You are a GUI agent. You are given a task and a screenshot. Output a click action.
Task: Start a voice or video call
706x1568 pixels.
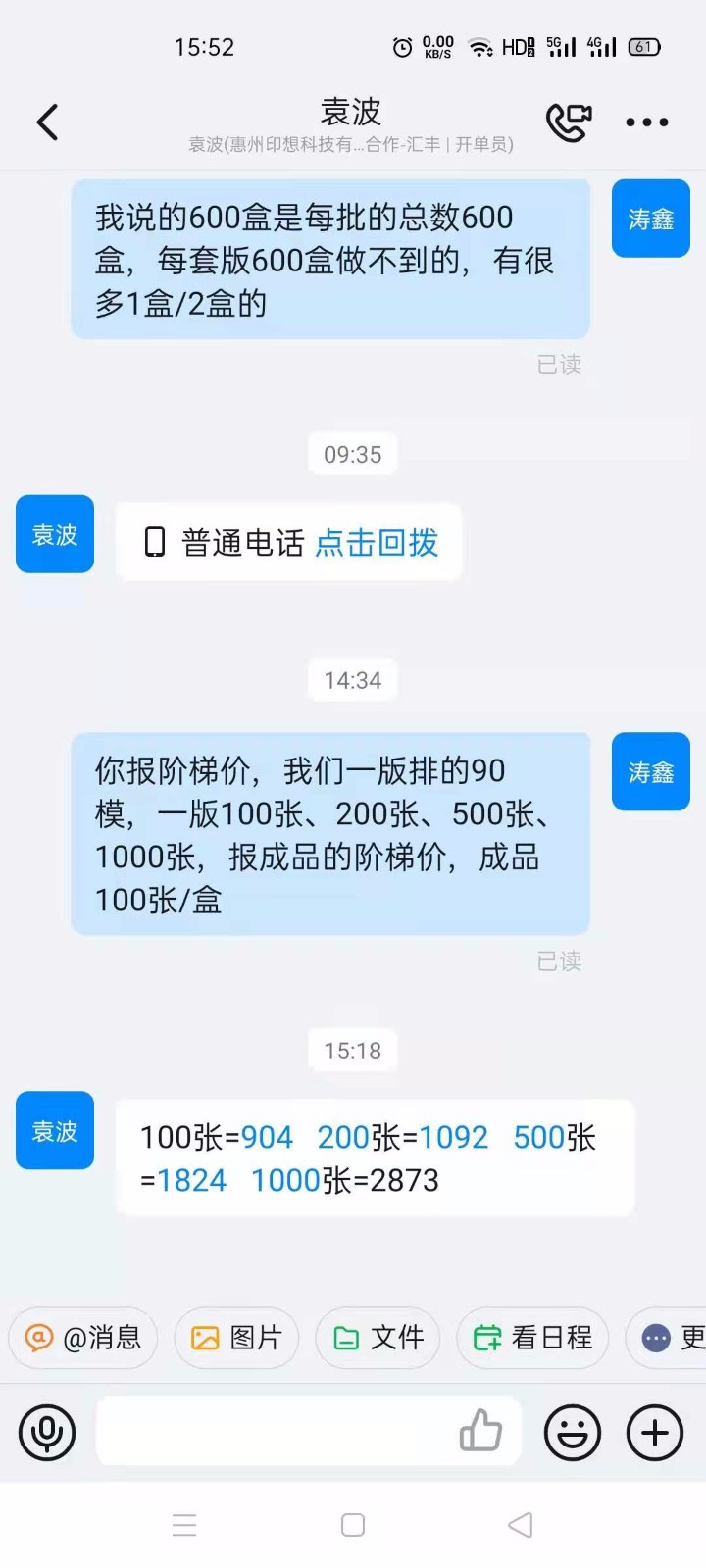click(569, 122)
